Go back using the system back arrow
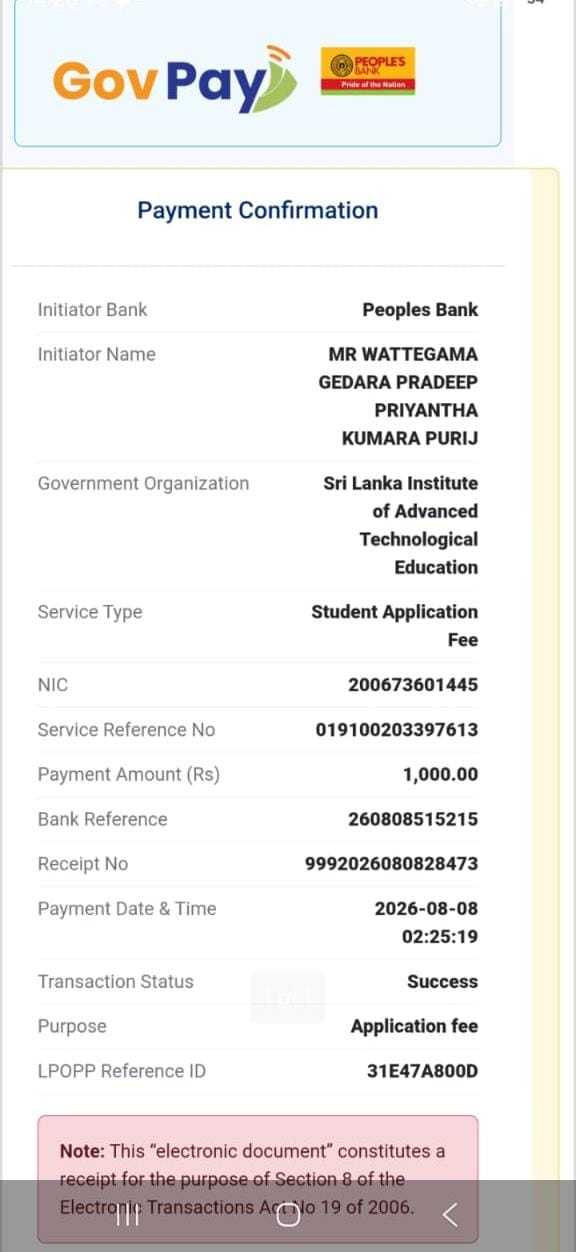This screenshot has height=1252, width=576. tap(450, 1215)
